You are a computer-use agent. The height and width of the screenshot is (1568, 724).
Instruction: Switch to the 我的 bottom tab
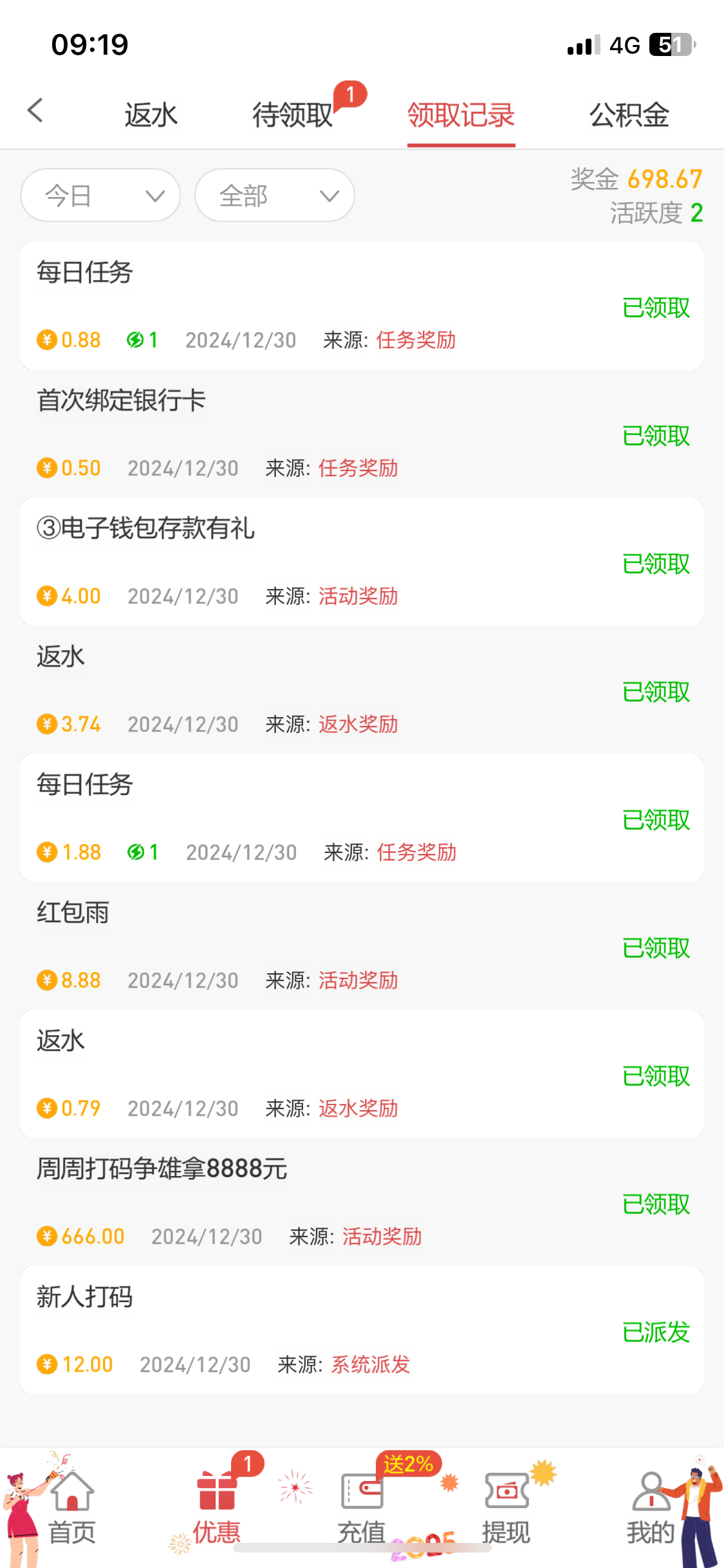[x=651, y=1507]
